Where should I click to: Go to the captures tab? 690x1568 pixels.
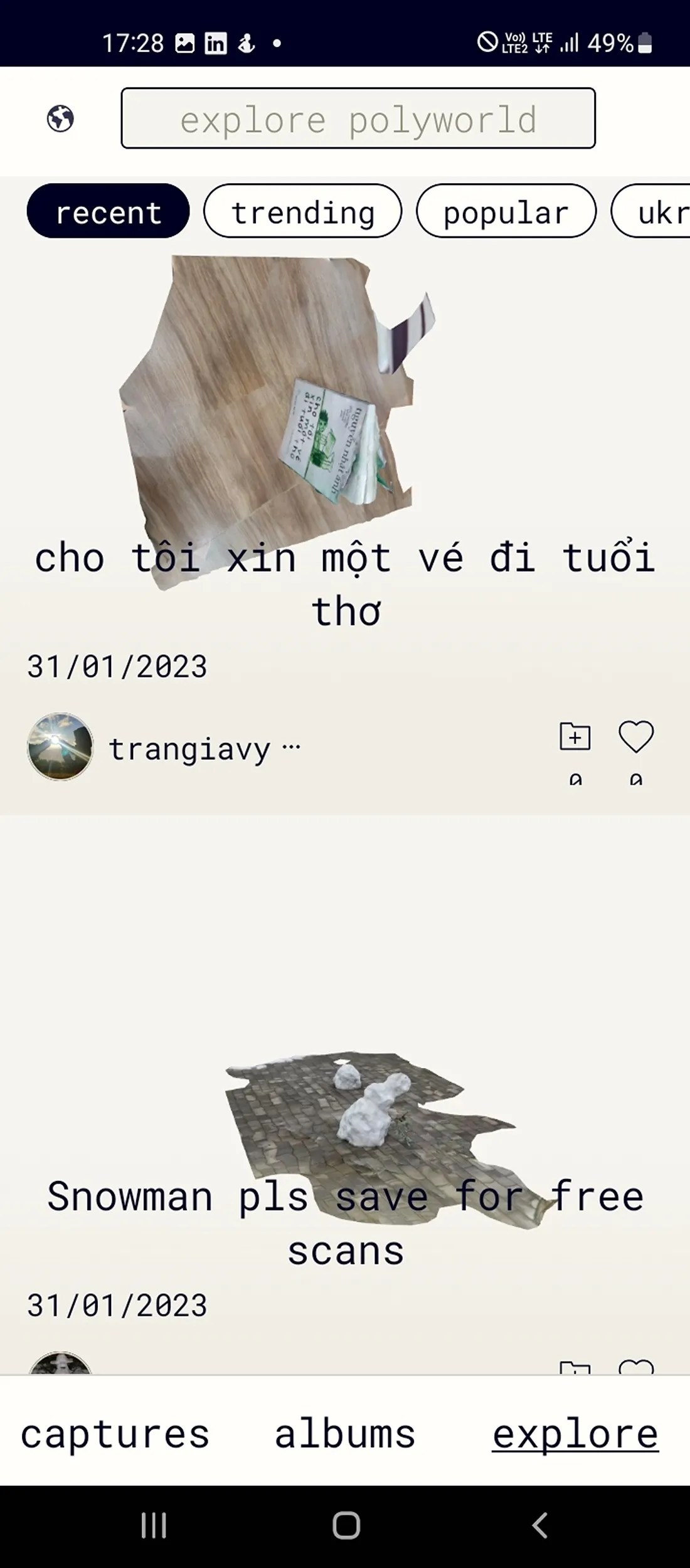point(115,1435)
